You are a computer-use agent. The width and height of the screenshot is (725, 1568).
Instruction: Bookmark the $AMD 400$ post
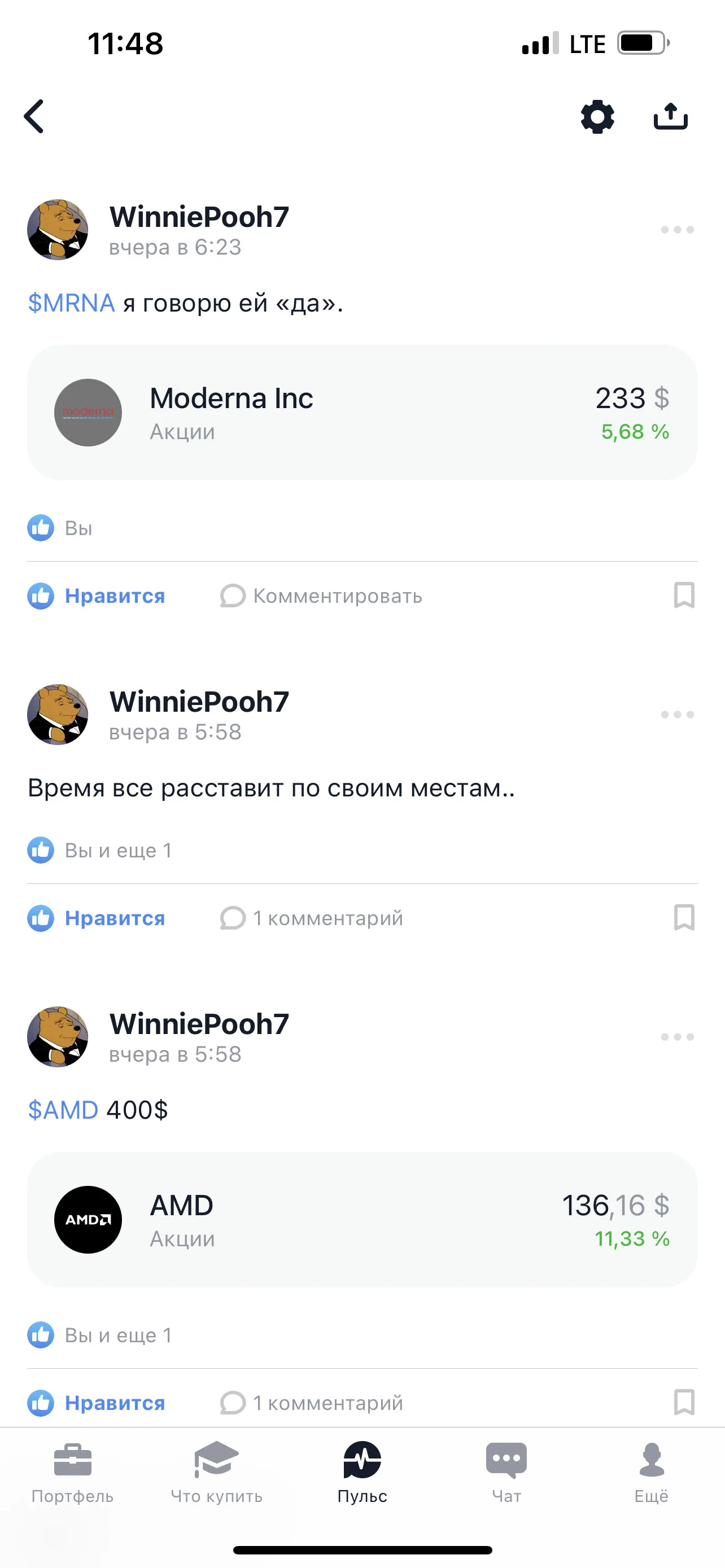(x=684, y=1403)
